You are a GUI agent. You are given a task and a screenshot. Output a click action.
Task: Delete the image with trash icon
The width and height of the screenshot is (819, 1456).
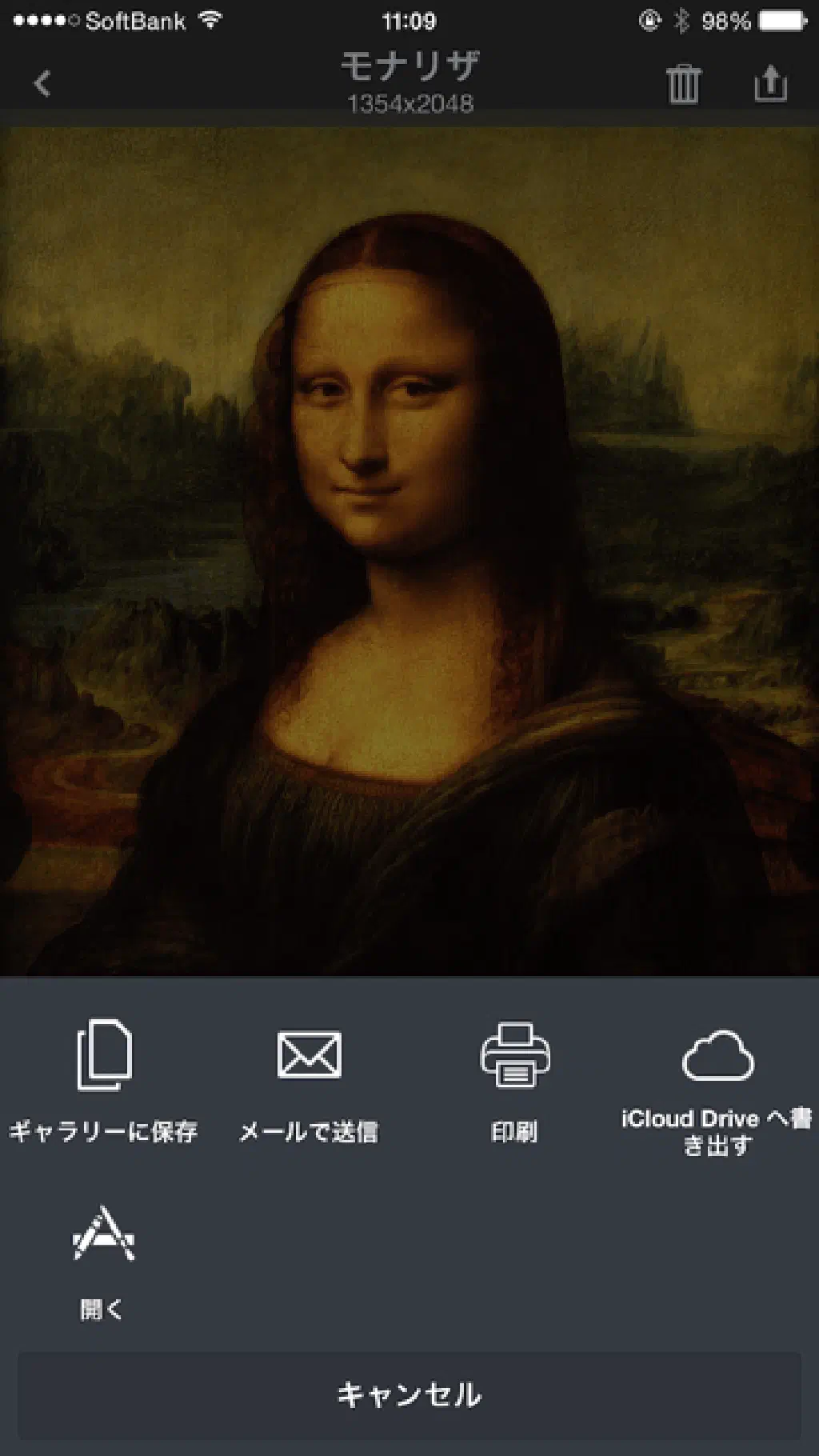pyautogui.click(x=683, y=84)
